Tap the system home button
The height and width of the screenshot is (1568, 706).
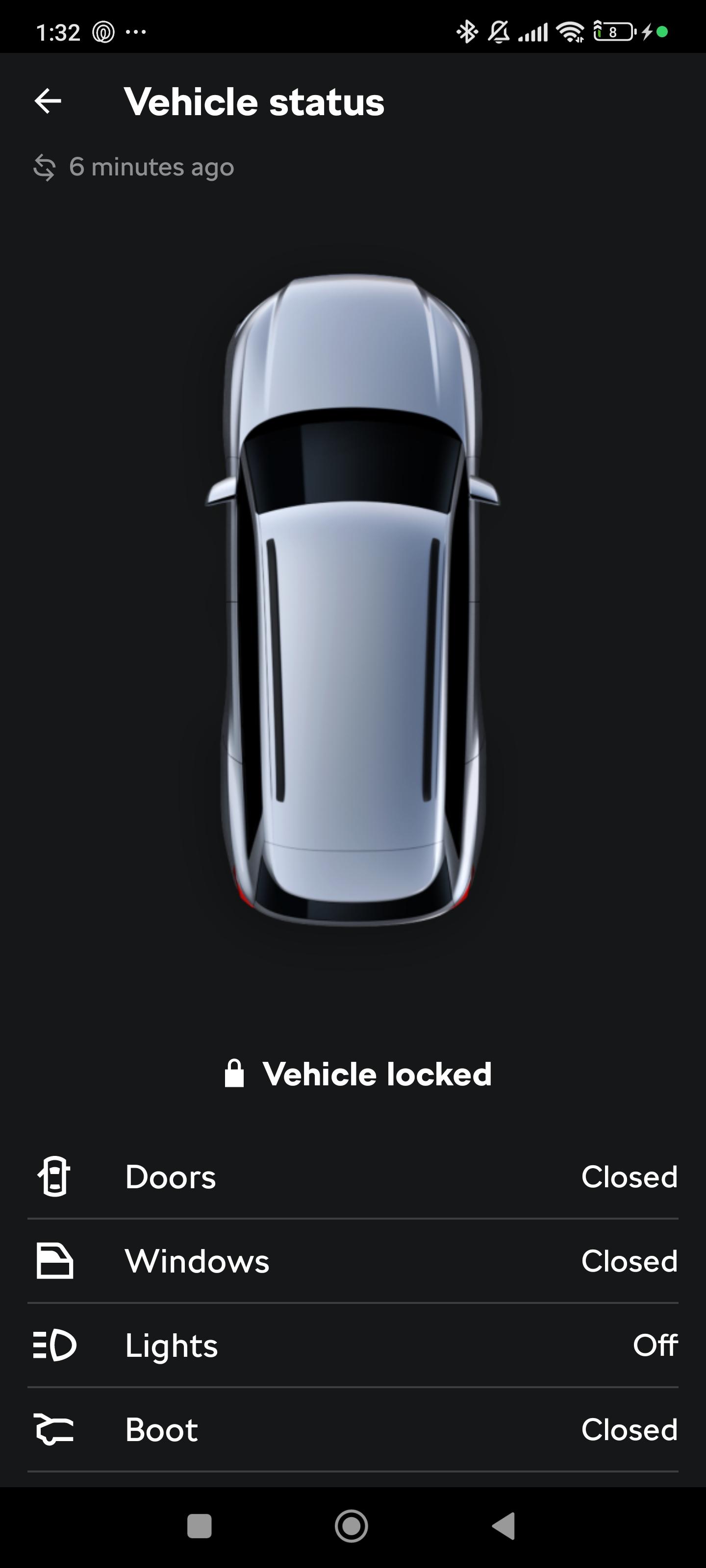tap(352, 1526)
